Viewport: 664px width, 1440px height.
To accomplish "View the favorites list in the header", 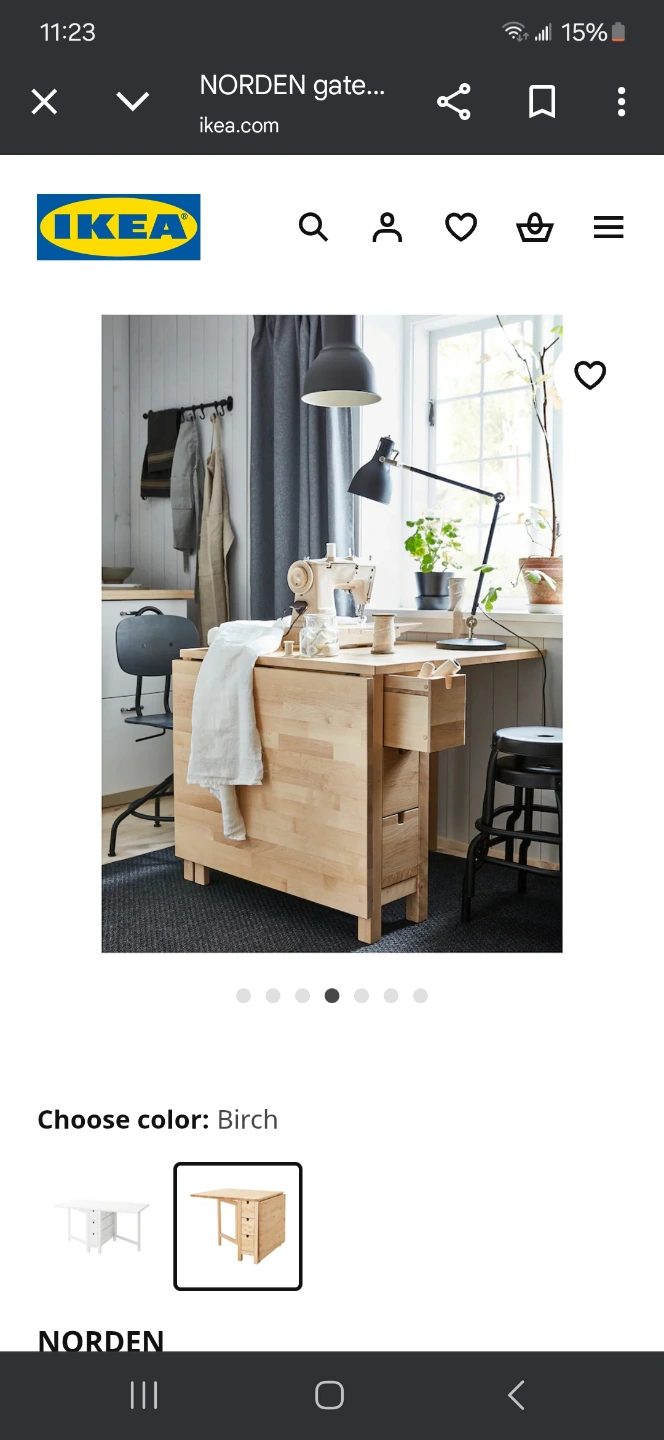I will pyautogui.click(x=461, y=228).
